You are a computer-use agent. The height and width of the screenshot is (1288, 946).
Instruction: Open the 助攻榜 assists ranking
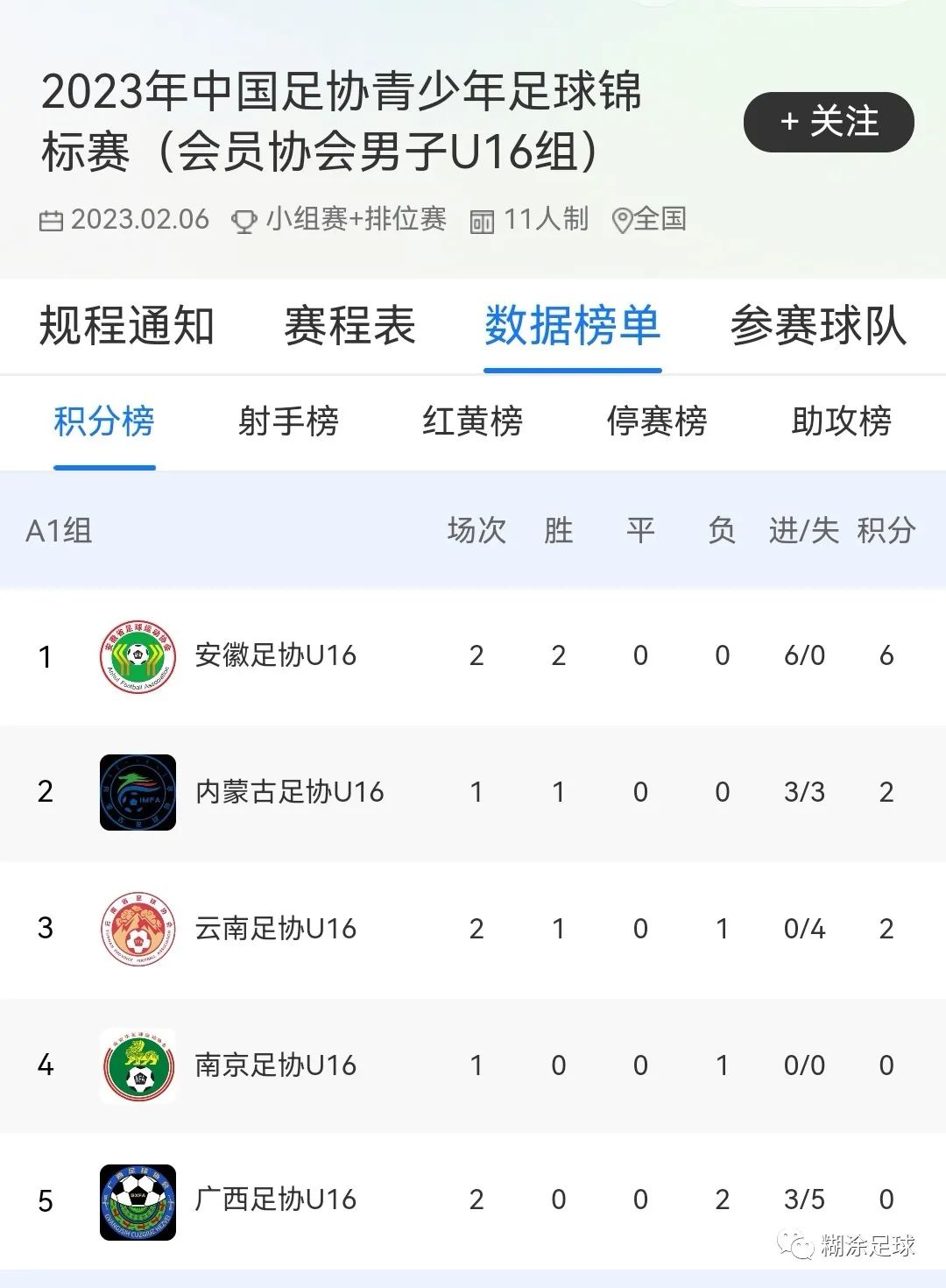coord(840,423)
